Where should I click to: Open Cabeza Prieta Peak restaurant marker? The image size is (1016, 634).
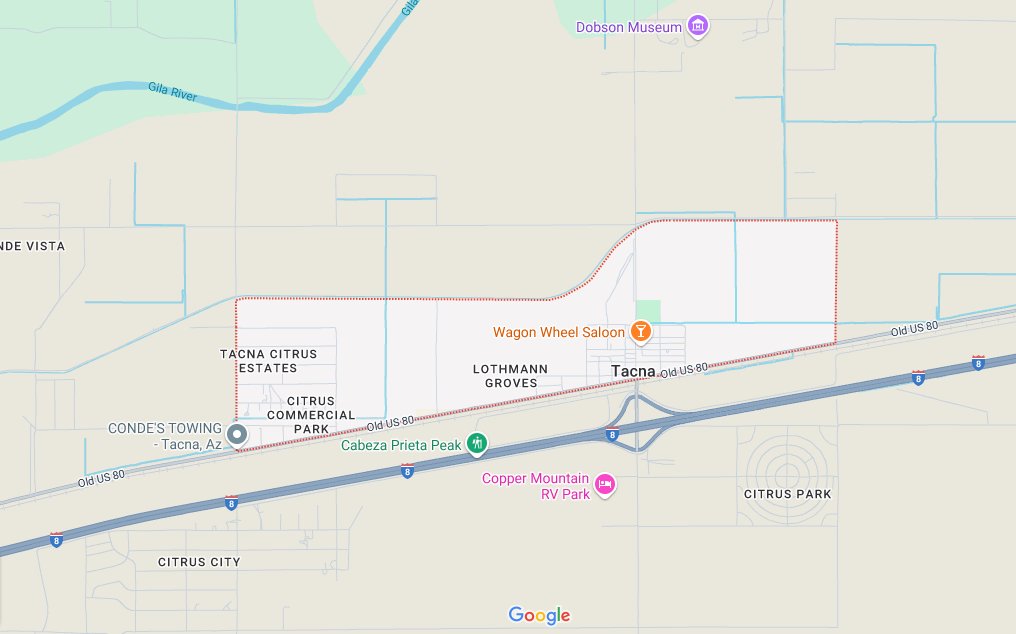pos(478,443)
